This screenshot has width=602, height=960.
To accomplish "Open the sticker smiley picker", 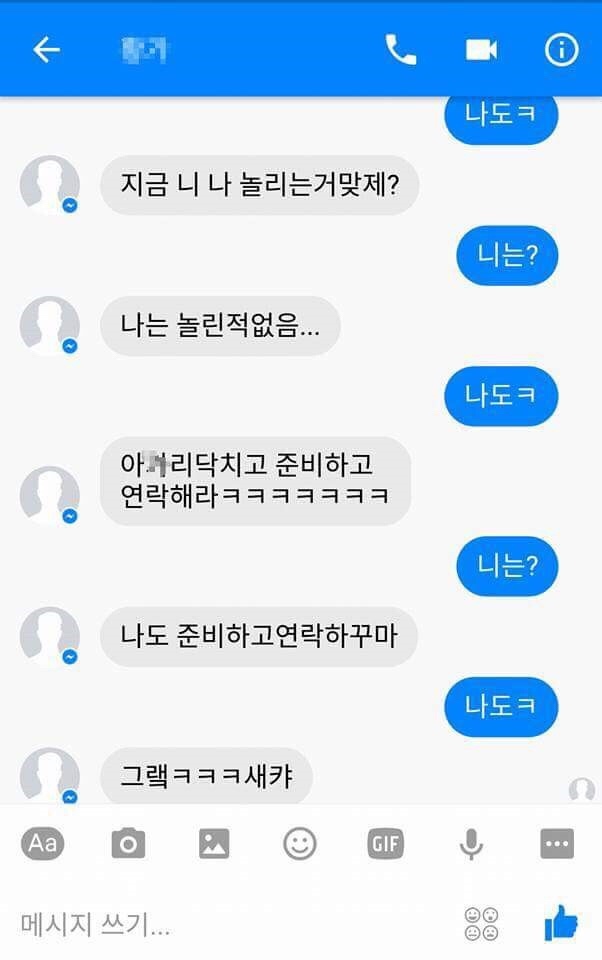I will tap(299, 844).
